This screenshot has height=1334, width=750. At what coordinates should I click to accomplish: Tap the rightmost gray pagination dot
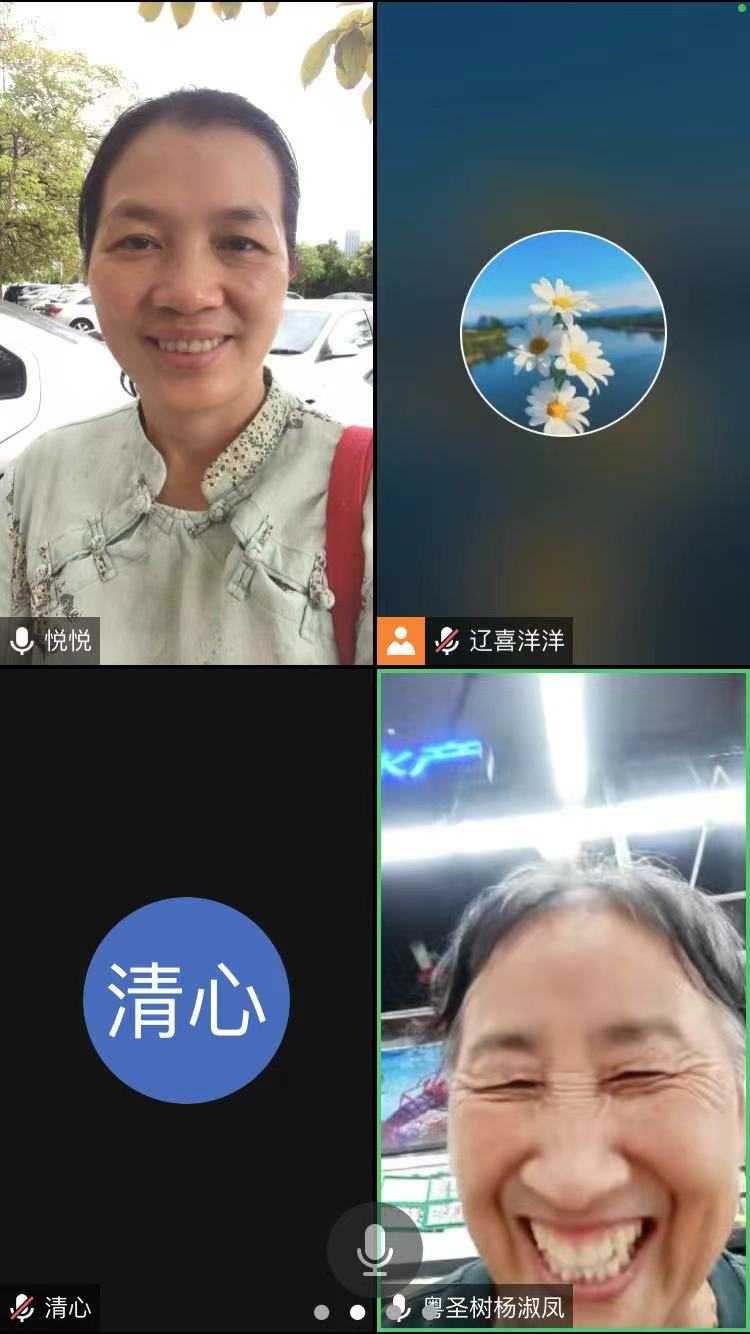click(392, 1312)
